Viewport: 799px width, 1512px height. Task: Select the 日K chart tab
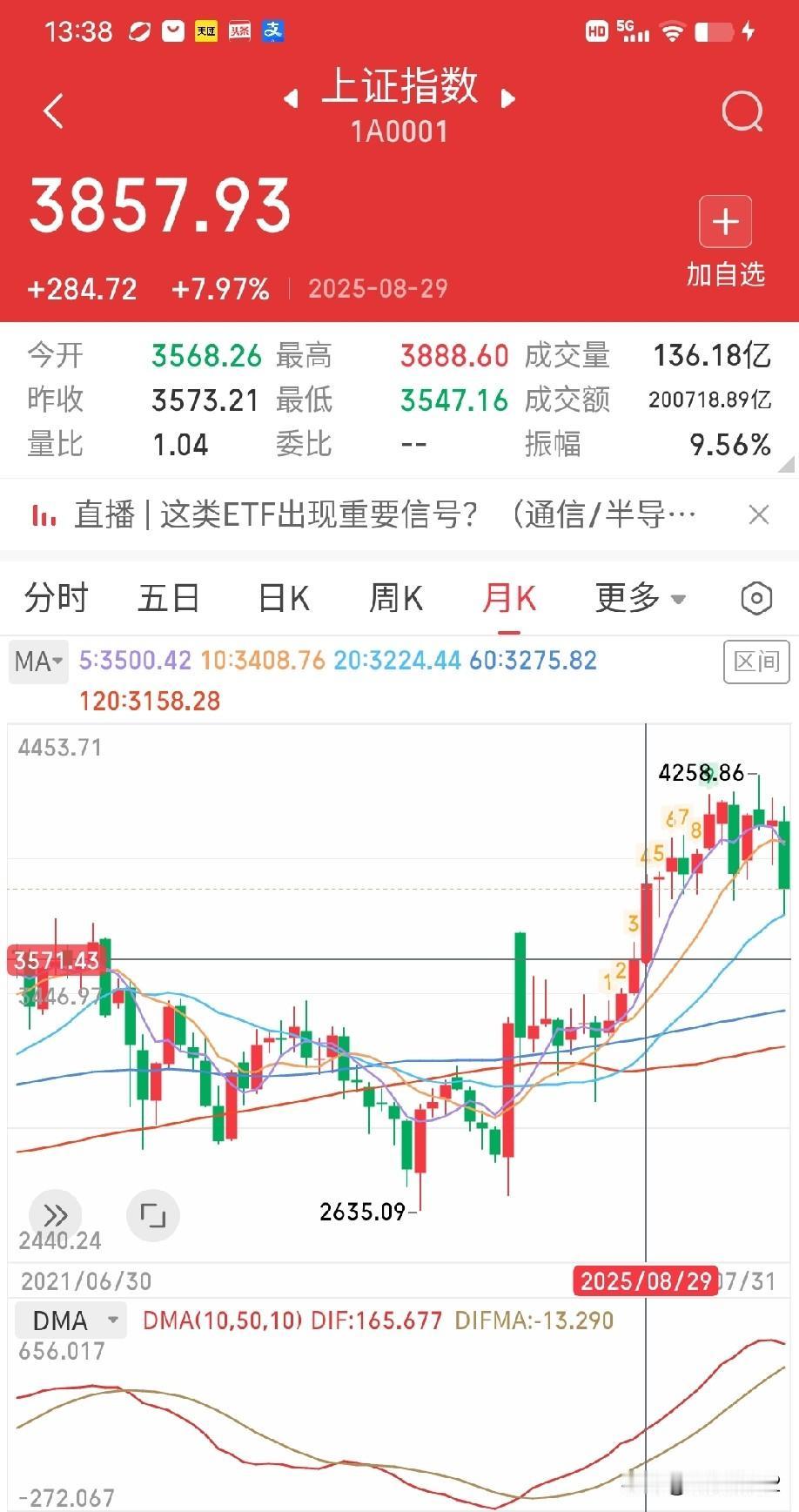(x=284, y=598)
